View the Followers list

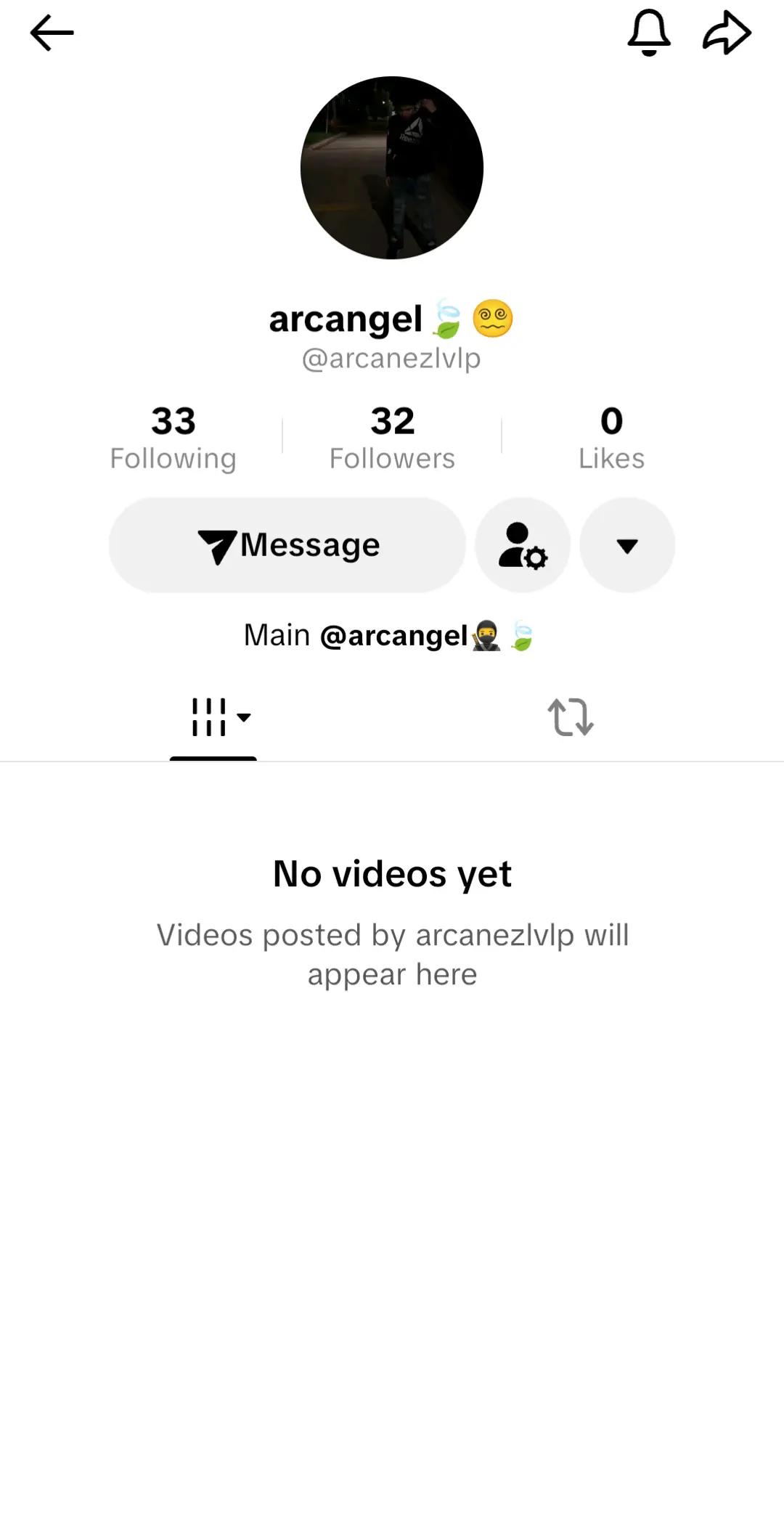click(392, 438)
